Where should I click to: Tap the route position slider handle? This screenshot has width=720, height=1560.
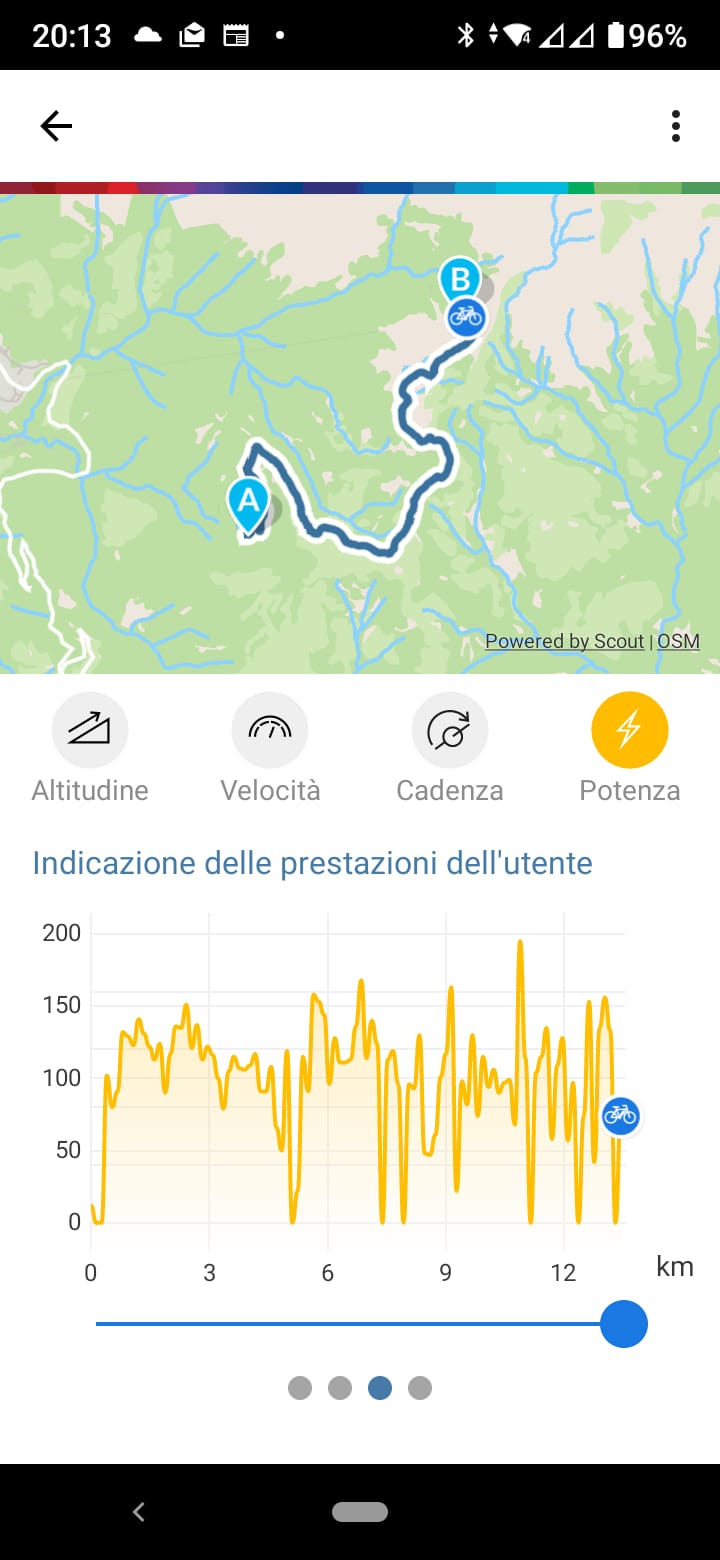click(624, 1324)
